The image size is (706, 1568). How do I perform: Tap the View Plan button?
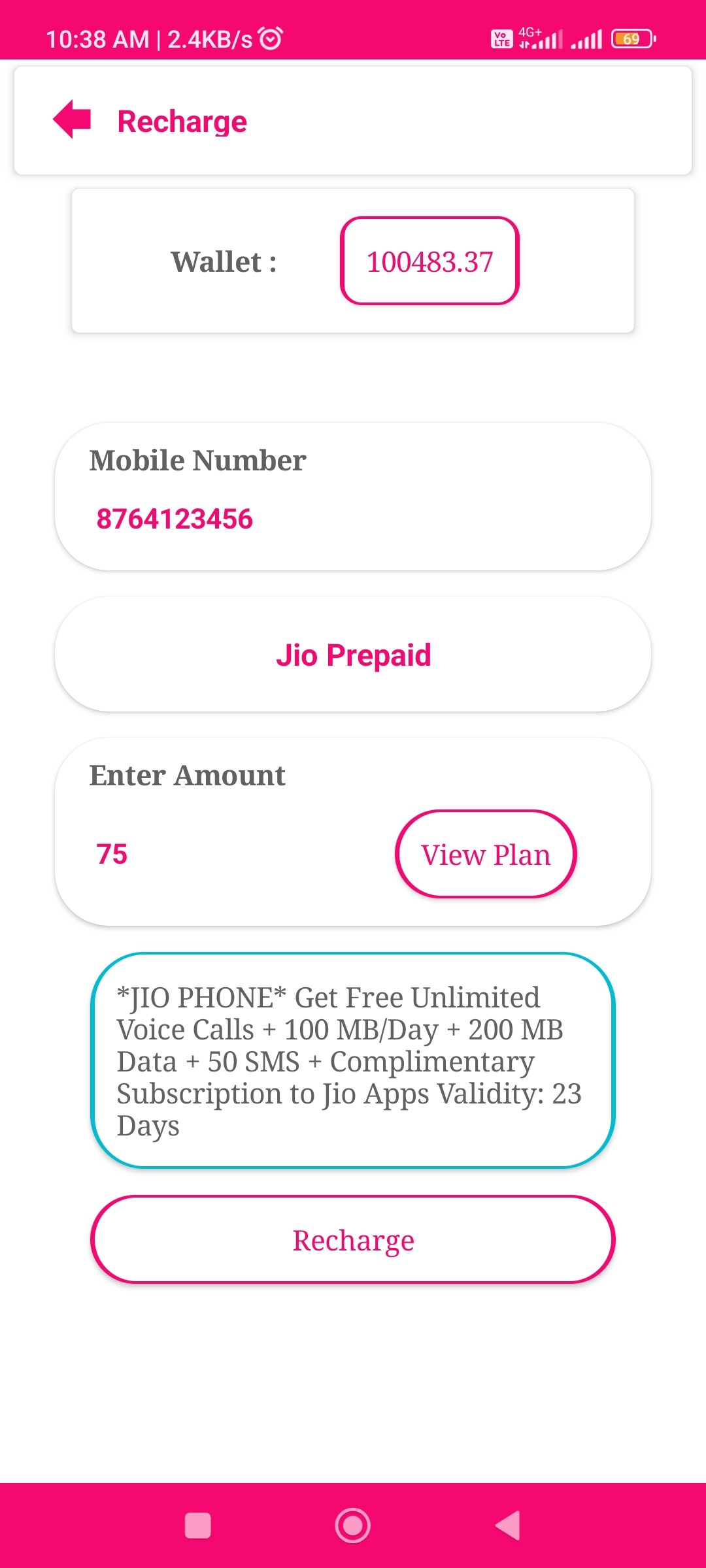[x=486, y=855]
